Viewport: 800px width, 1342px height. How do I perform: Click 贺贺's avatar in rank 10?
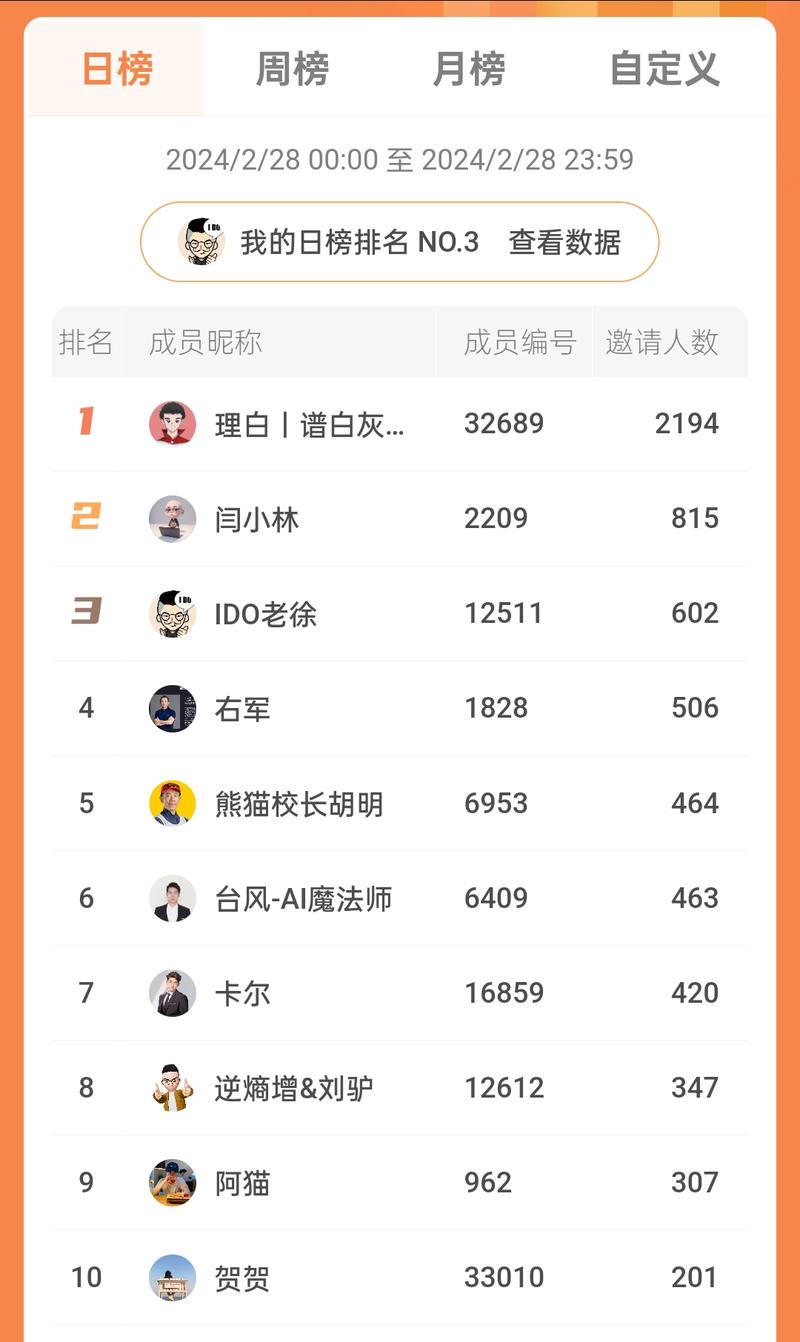click(172, 1277)
